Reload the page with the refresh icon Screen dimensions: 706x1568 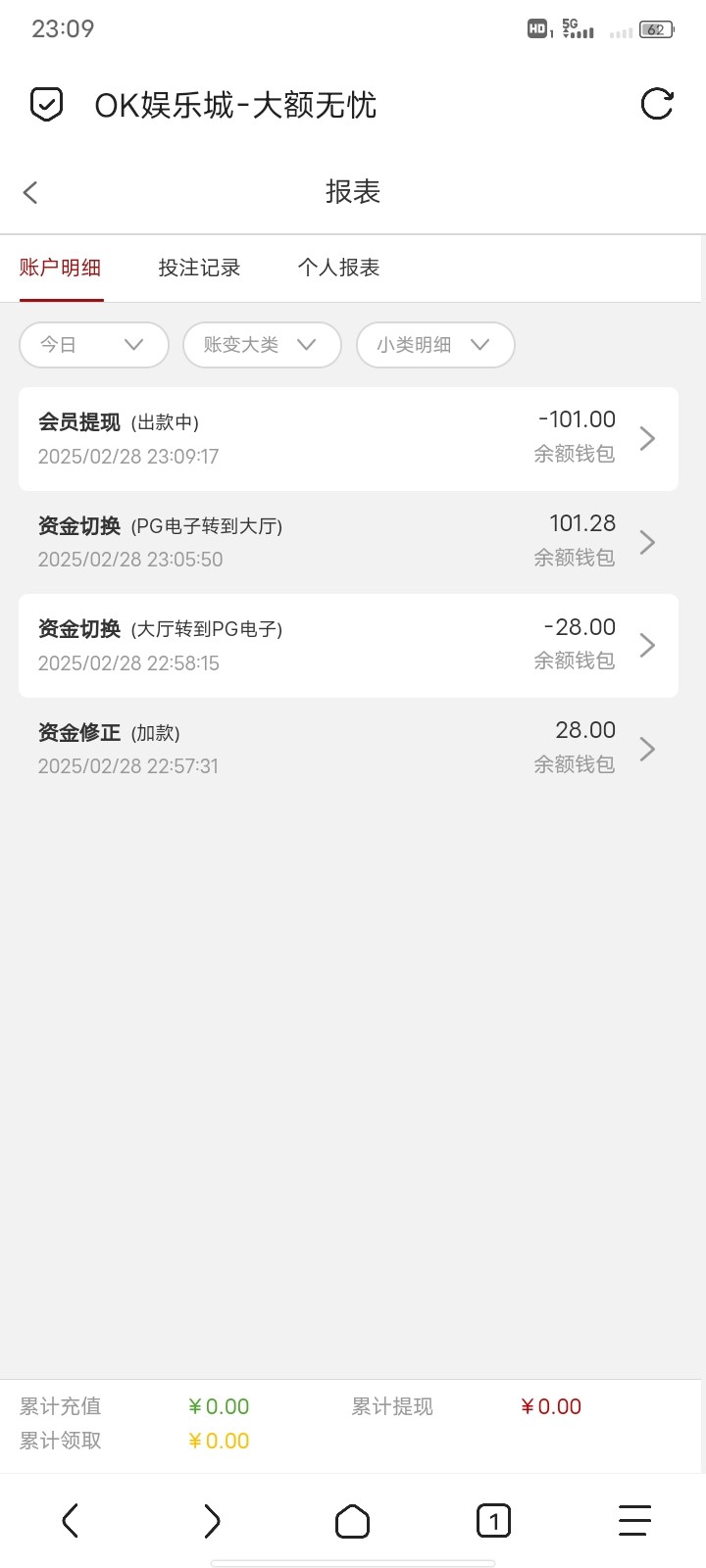[x=656, y=104]
